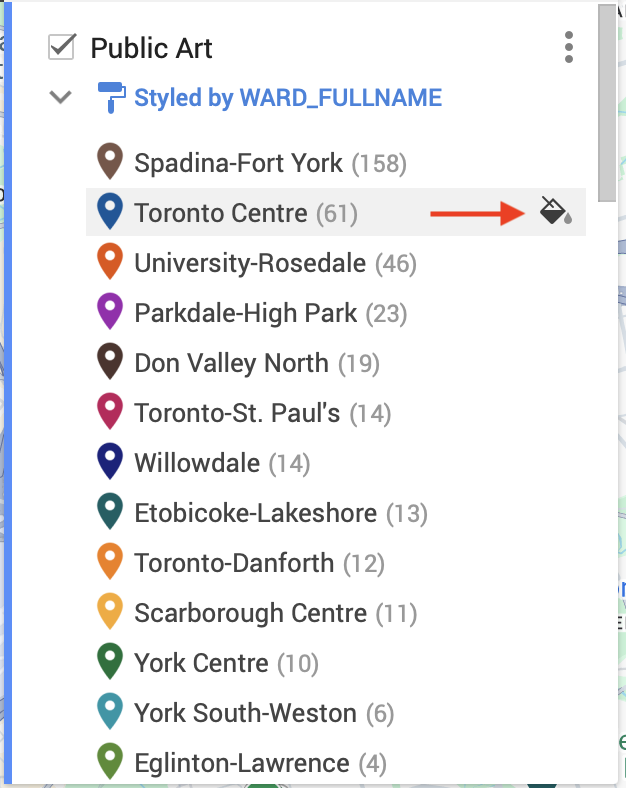Viewport: 626px width, 788px height.
Task: Open the Public Art layer options menu
Action: 568,47
